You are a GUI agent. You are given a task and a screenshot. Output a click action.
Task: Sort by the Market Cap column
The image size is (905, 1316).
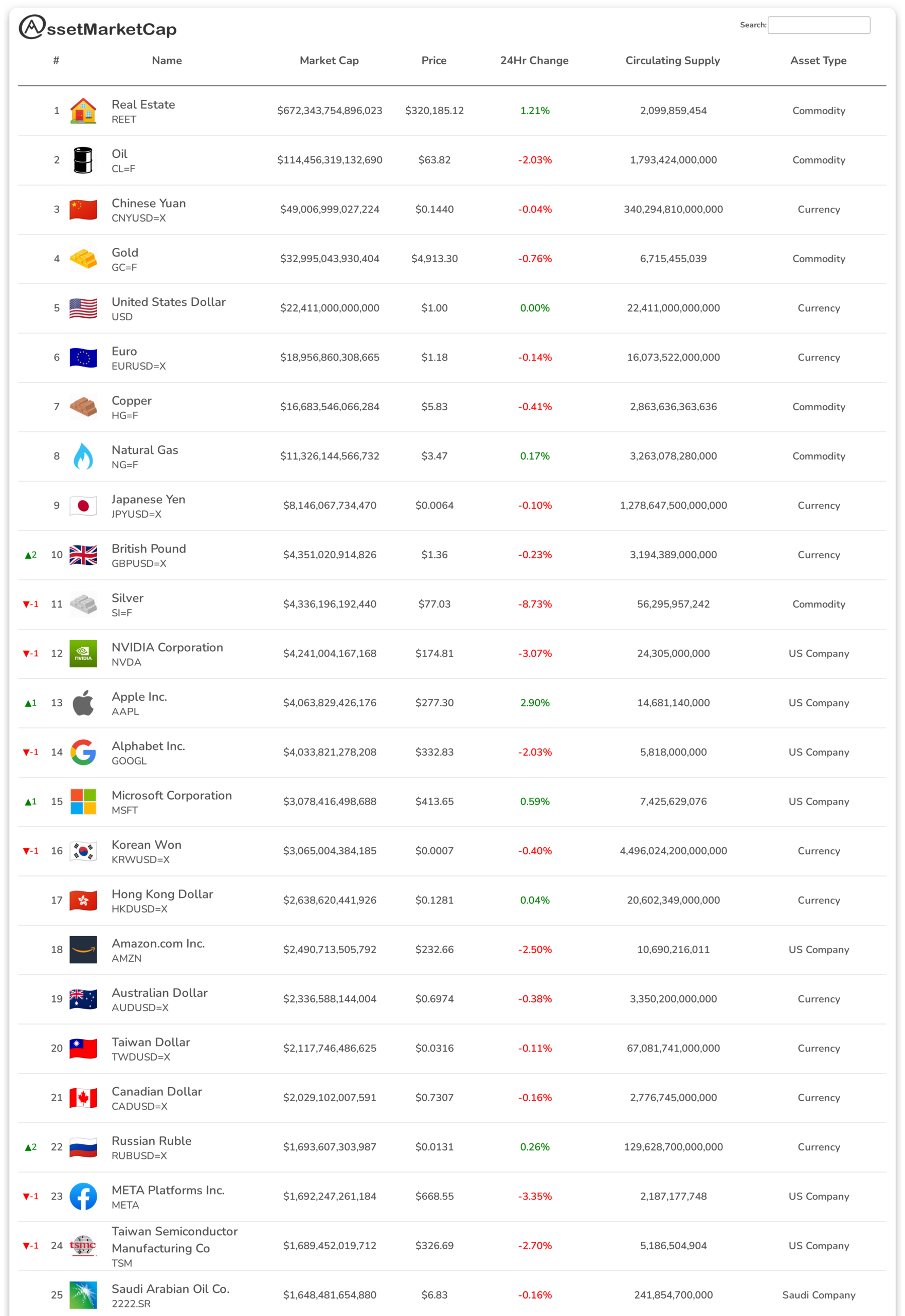point(330,61)
